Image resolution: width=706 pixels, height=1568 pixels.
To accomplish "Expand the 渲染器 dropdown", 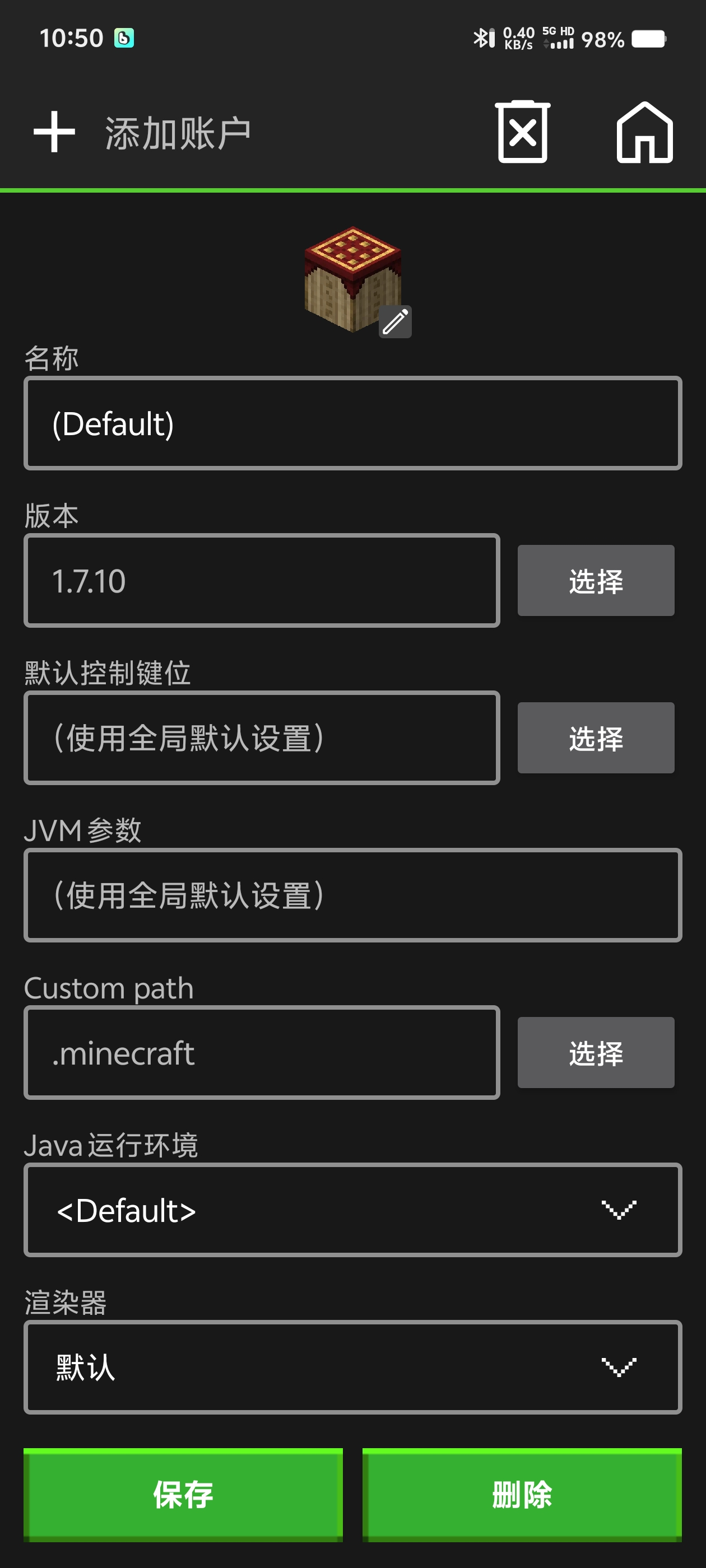I will click(352, 1367).
